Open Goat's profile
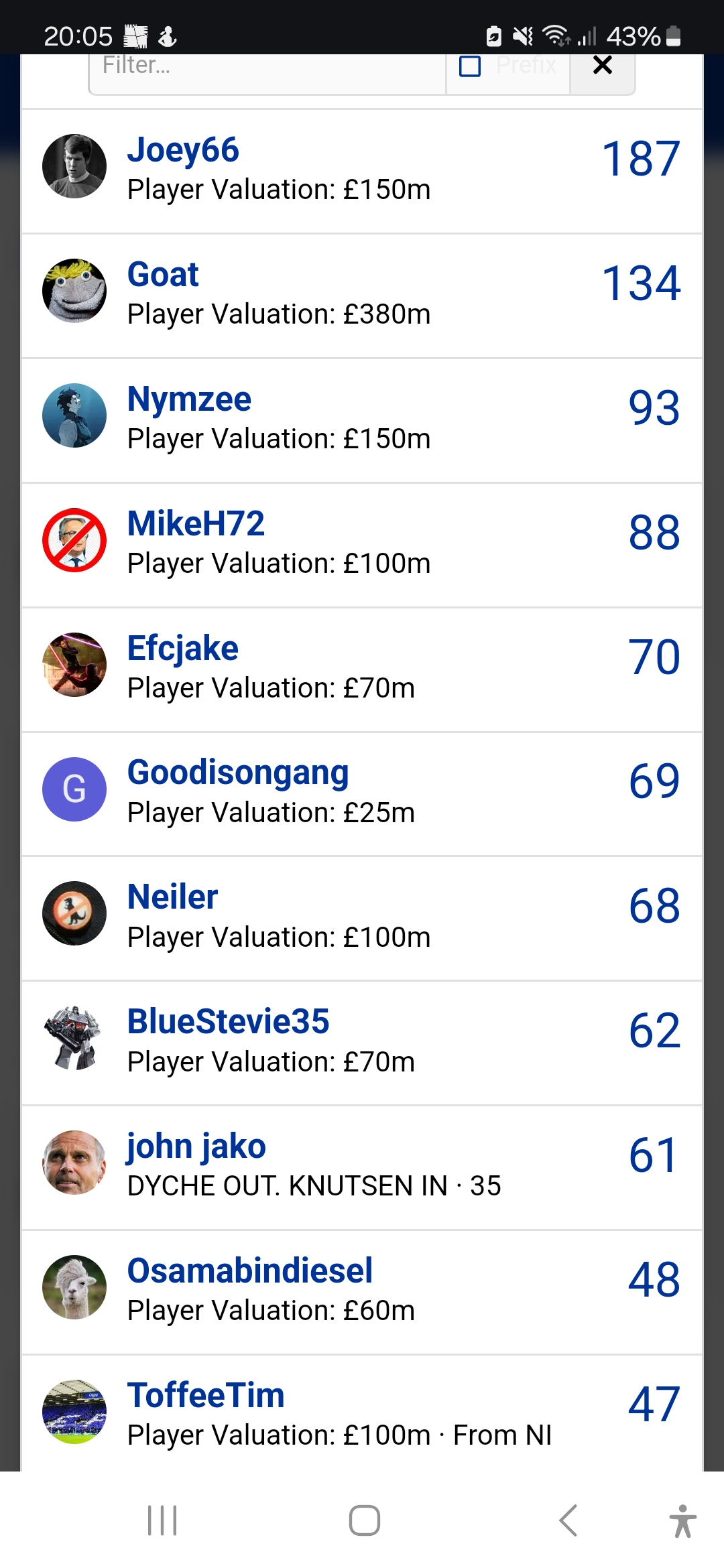Image resolution: width=724 pixels, height=1568 pixels. (x=163, y=275)
